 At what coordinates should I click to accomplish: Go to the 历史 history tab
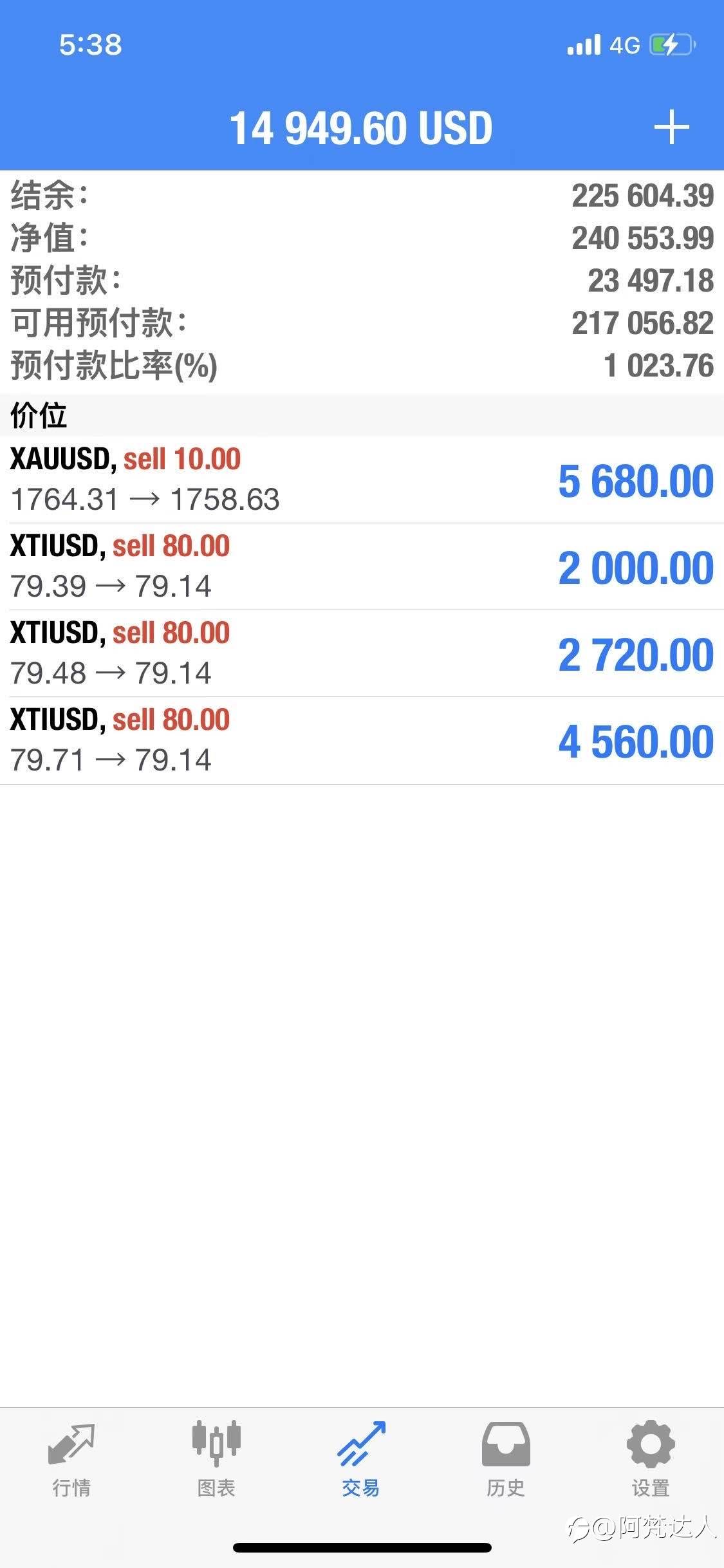(506, 1459)
